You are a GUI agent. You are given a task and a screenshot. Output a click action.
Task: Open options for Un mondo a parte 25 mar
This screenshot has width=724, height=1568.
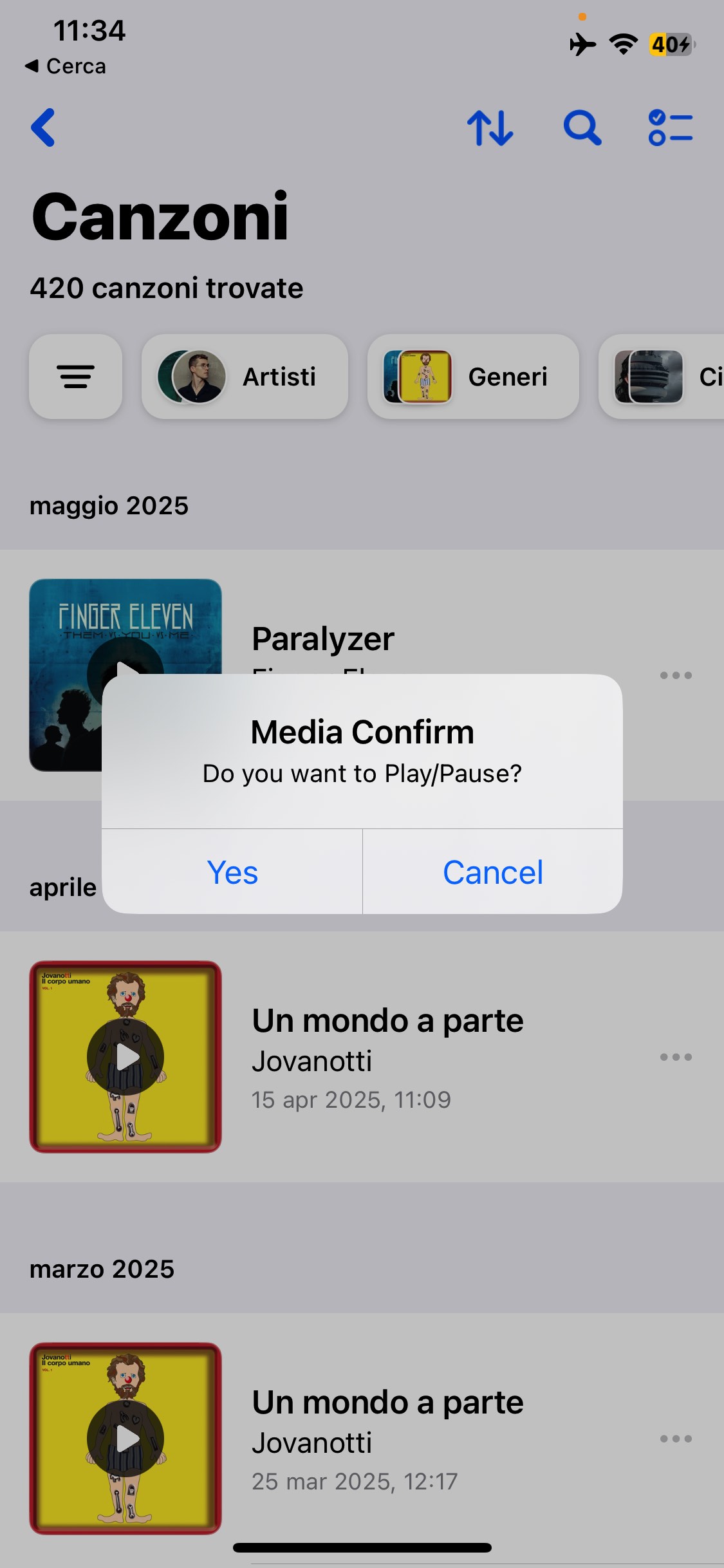[x=676, y=1439]
